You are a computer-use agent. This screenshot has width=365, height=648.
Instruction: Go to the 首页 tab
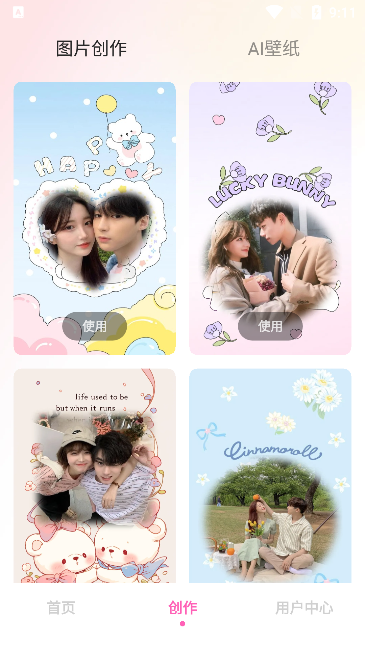click(61, 608)
